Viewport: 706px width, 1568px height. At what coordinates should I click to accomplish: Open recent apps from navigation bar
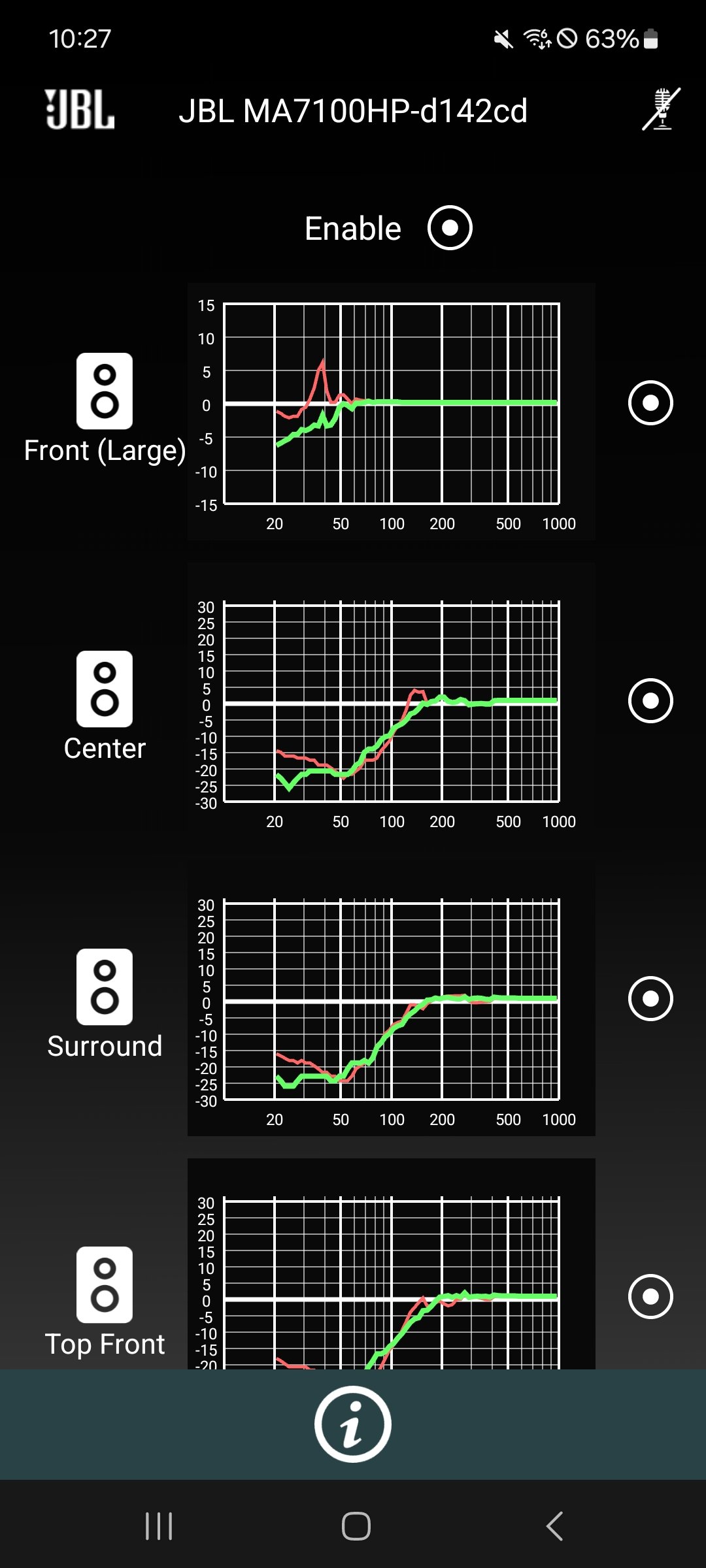coord(159,1526)
